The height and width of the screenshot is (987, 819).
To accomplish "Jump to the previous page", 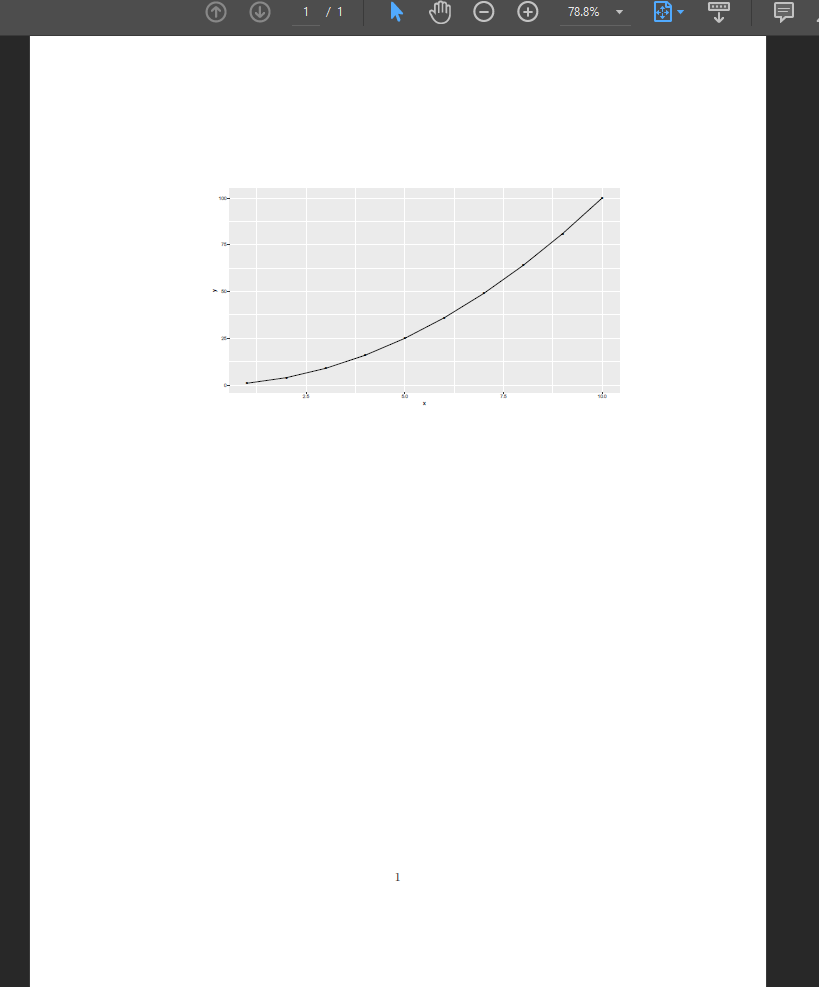I will pyautogui.click(x=216, y=13).
